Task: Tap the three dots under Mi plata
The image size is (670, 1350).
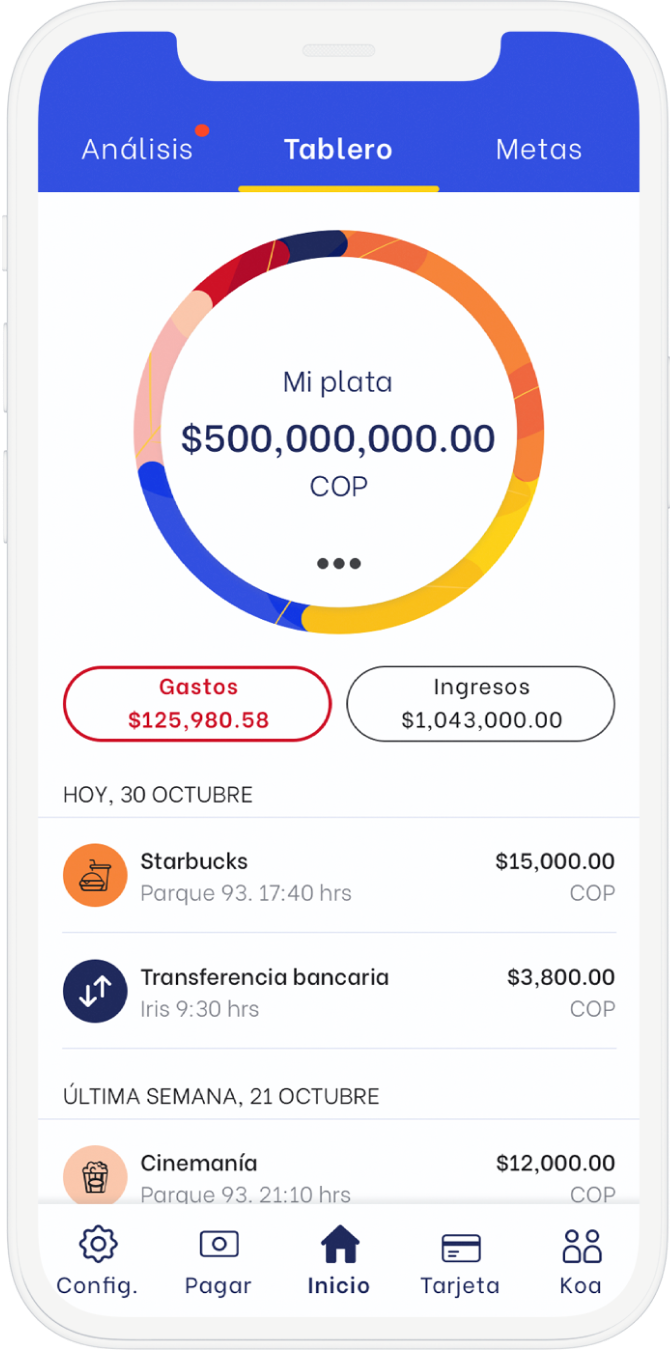Action: 338,564
